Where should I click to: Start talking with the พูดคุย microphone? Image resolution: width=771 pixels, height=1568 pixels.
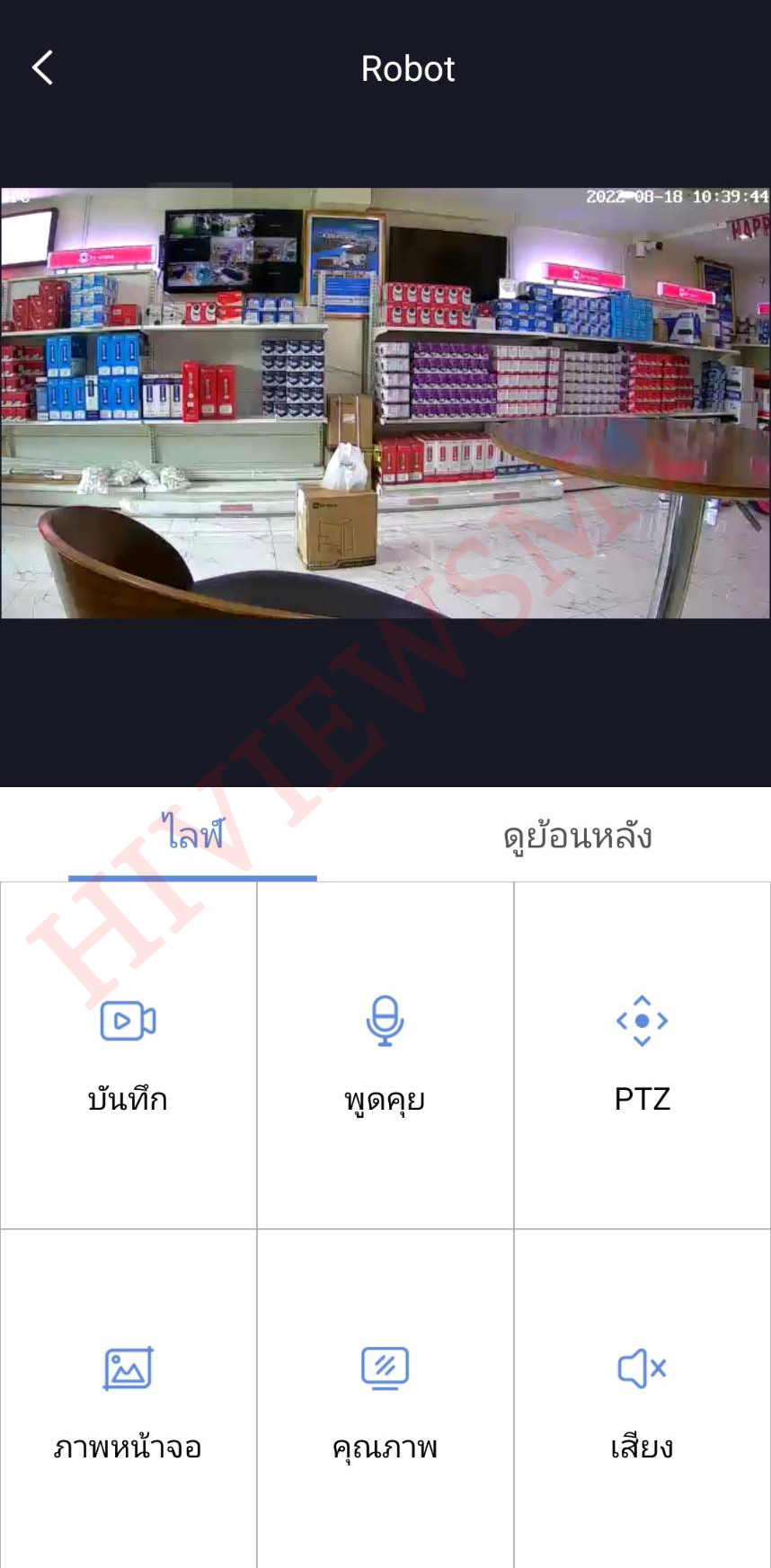(x=385, y=1053)
